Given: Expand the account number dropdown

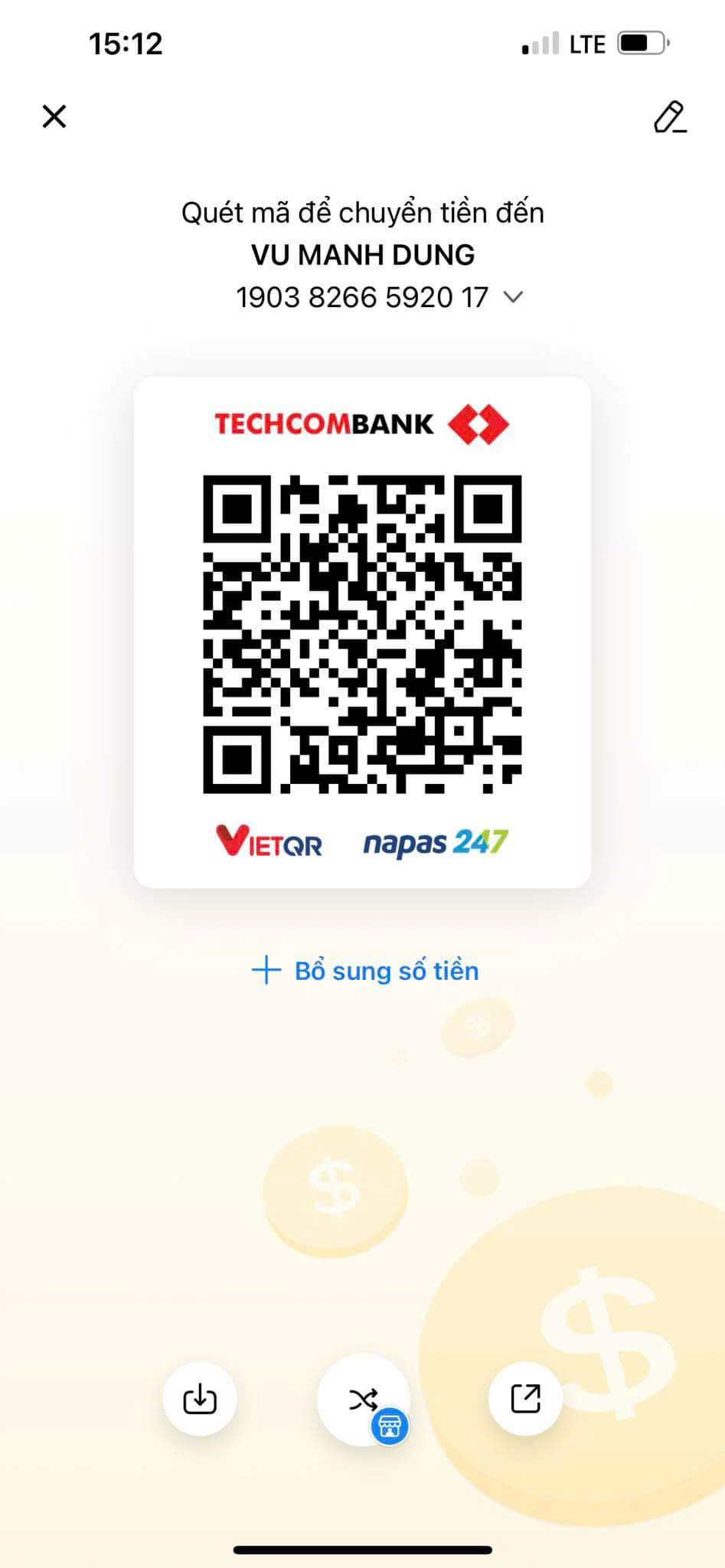Looking at the screenshot, I should pos(513,297).
